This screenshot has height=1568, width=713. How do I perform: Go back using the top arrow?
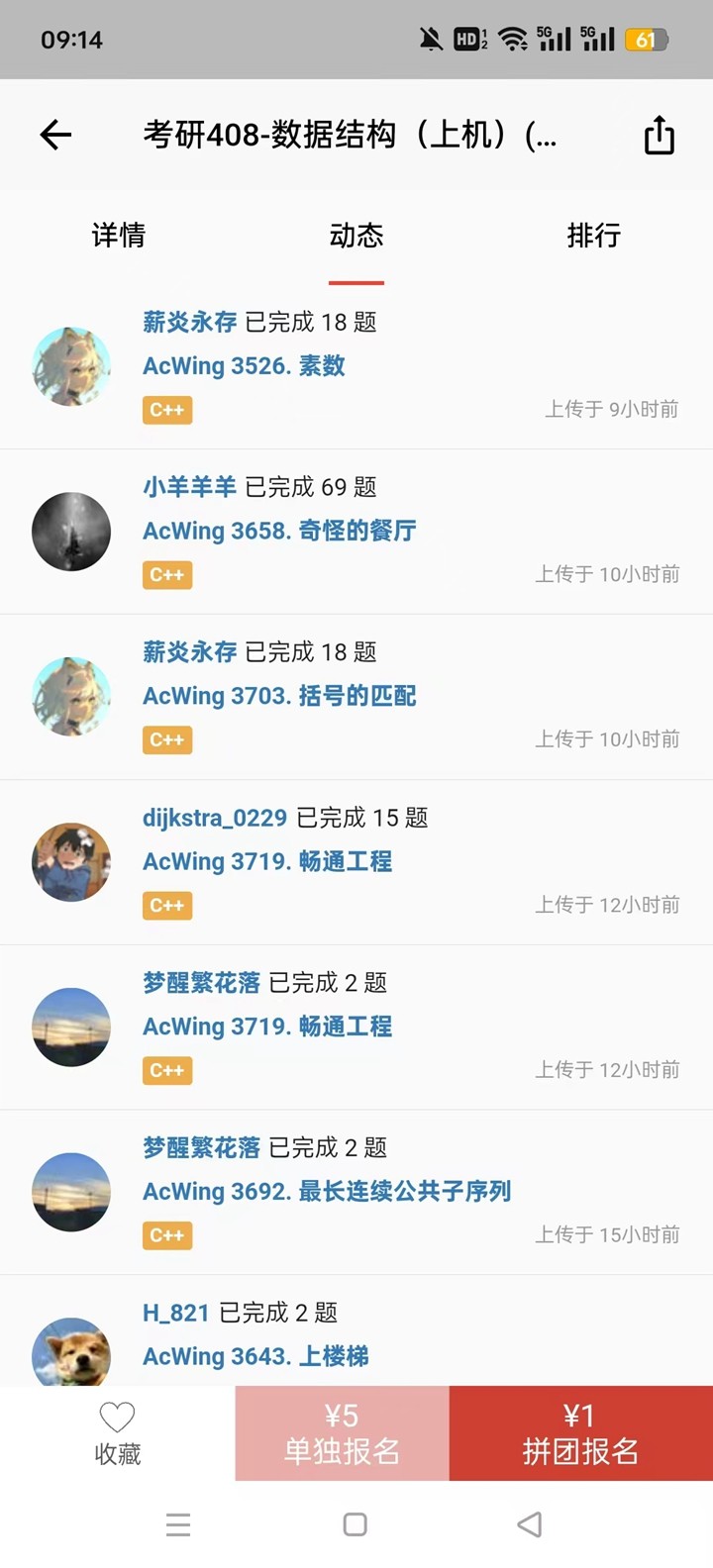click(x=56, y=135)
